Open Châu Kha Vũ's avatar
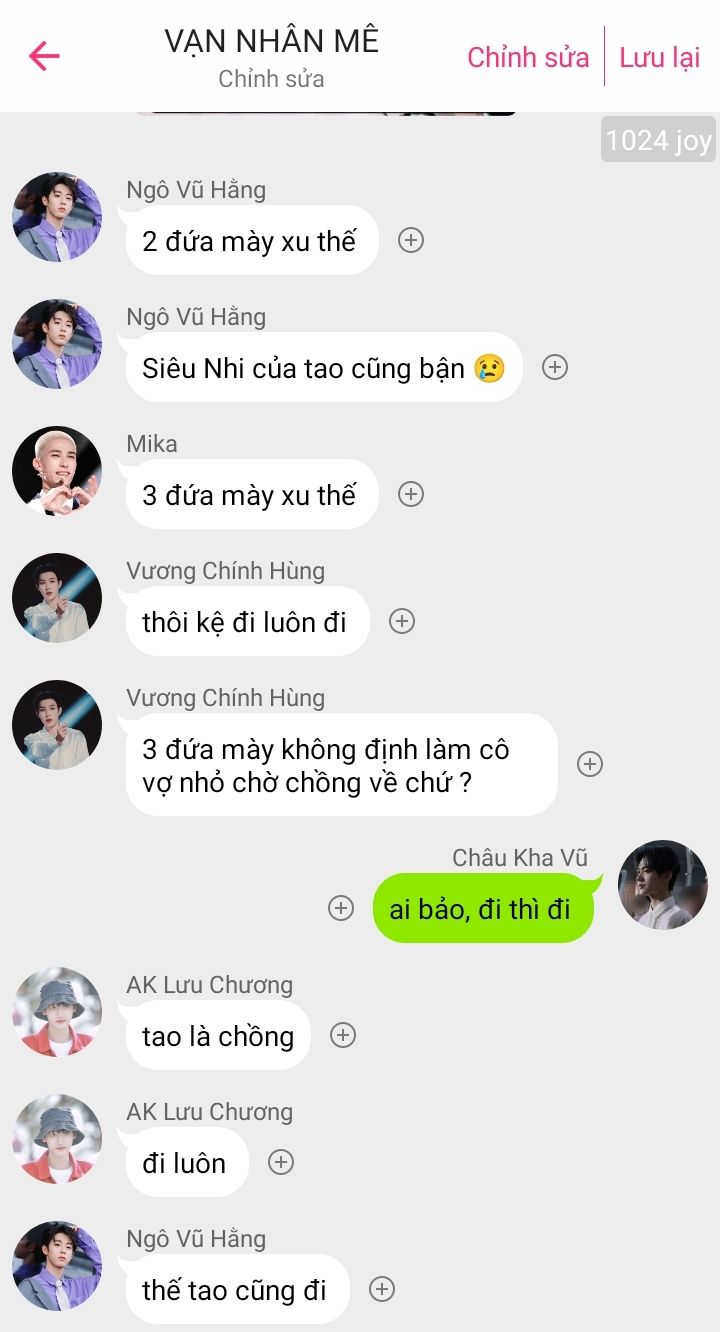The width and height of the screenshot is (720, 1332). coord(662,885)
